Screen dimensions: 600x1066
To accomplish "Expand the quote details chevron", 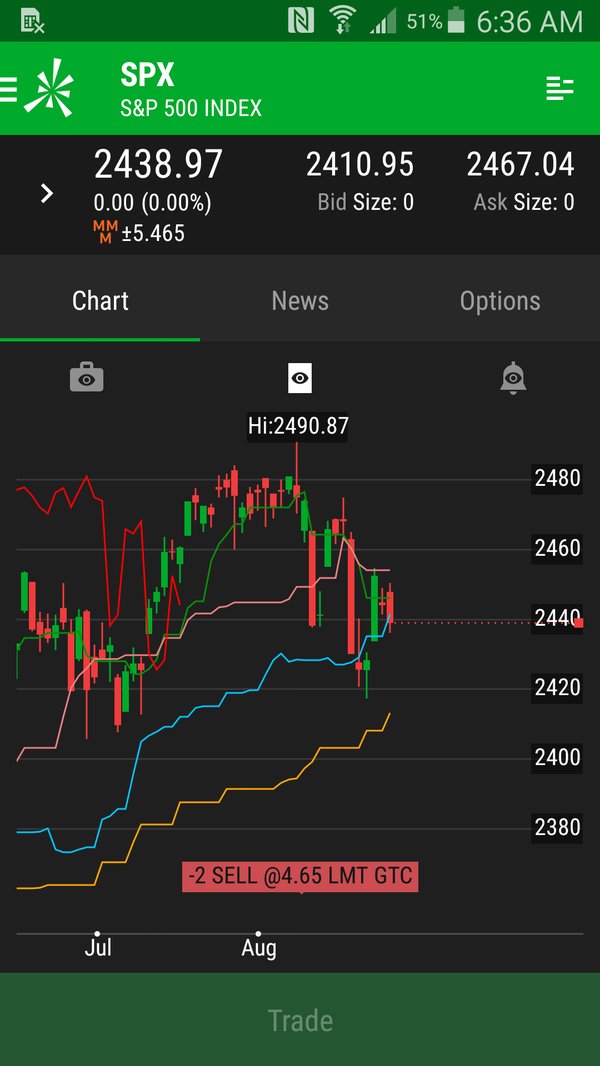I will click(46, 193).
